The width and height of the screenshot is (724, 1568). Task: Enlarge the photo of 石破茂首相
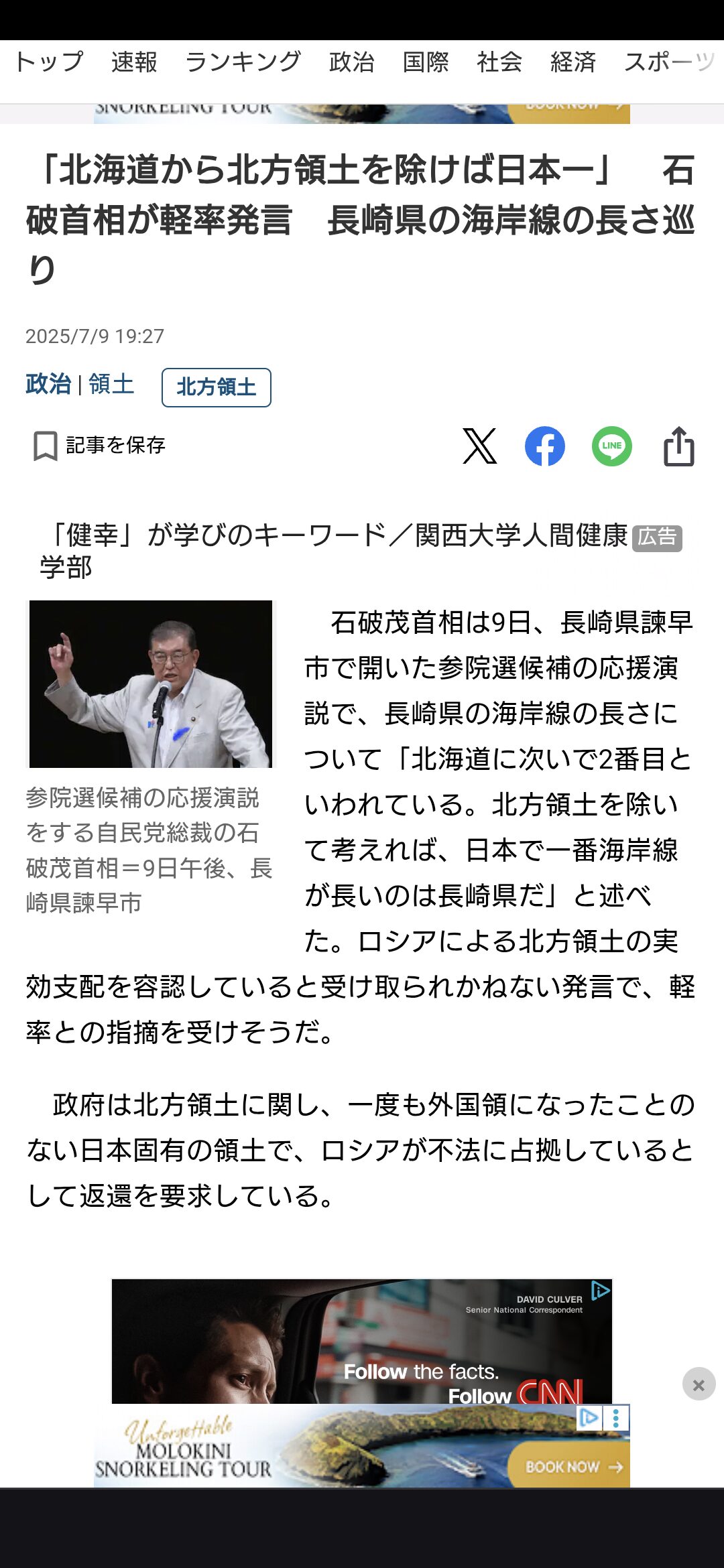pos(151,684)
